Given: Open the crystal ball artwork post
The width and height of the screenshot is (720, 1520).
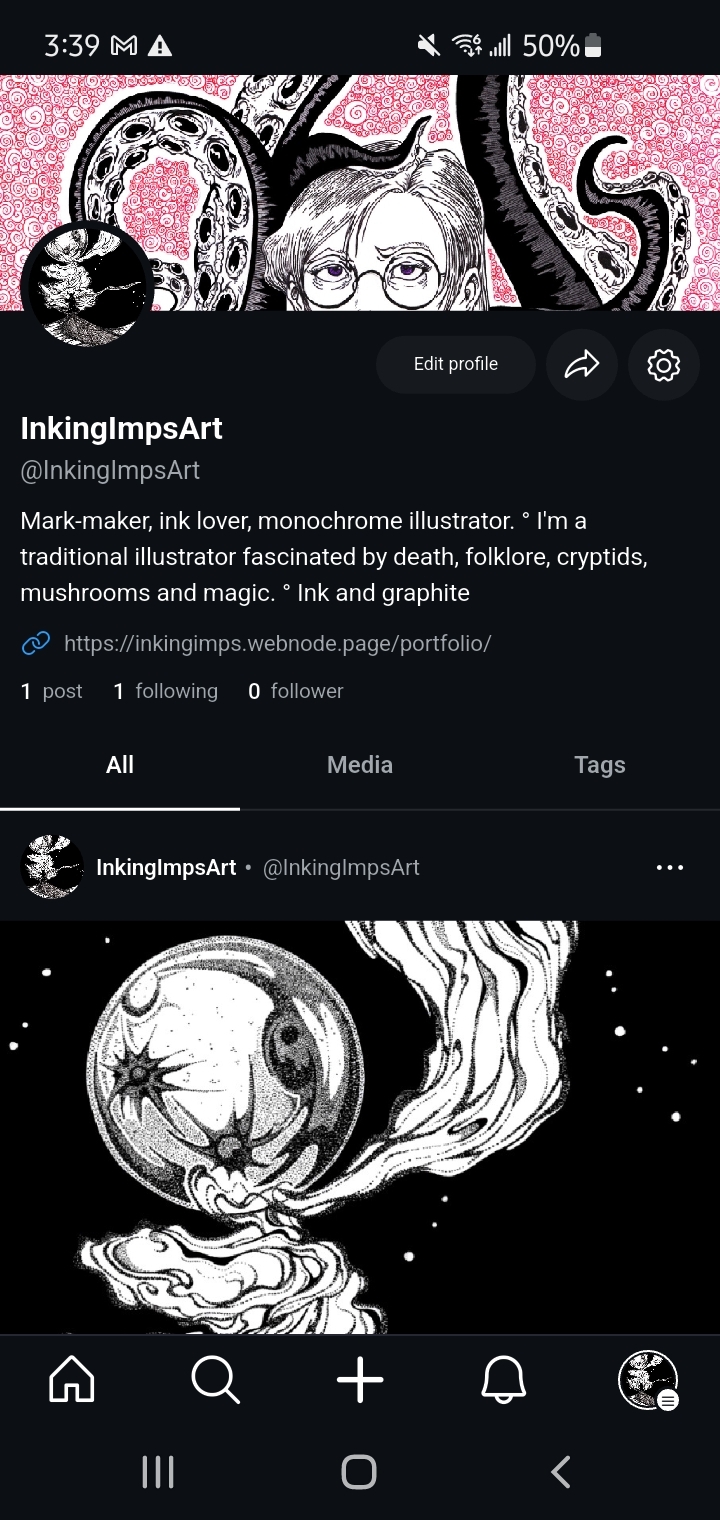Looking at the screenshot, I should tap(360, 1125).
